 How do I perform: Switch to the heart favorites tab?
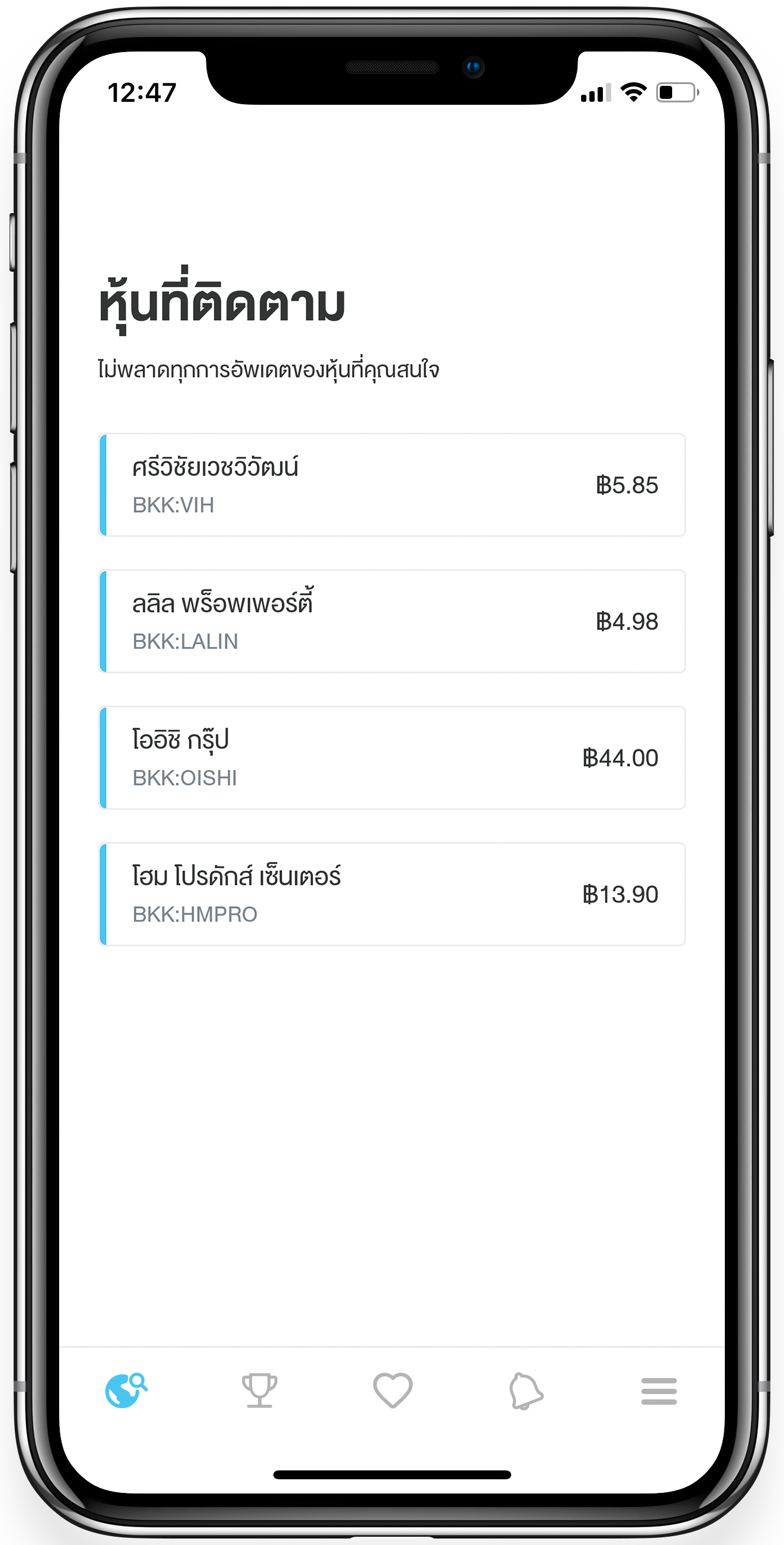(x=393, y=1390)
